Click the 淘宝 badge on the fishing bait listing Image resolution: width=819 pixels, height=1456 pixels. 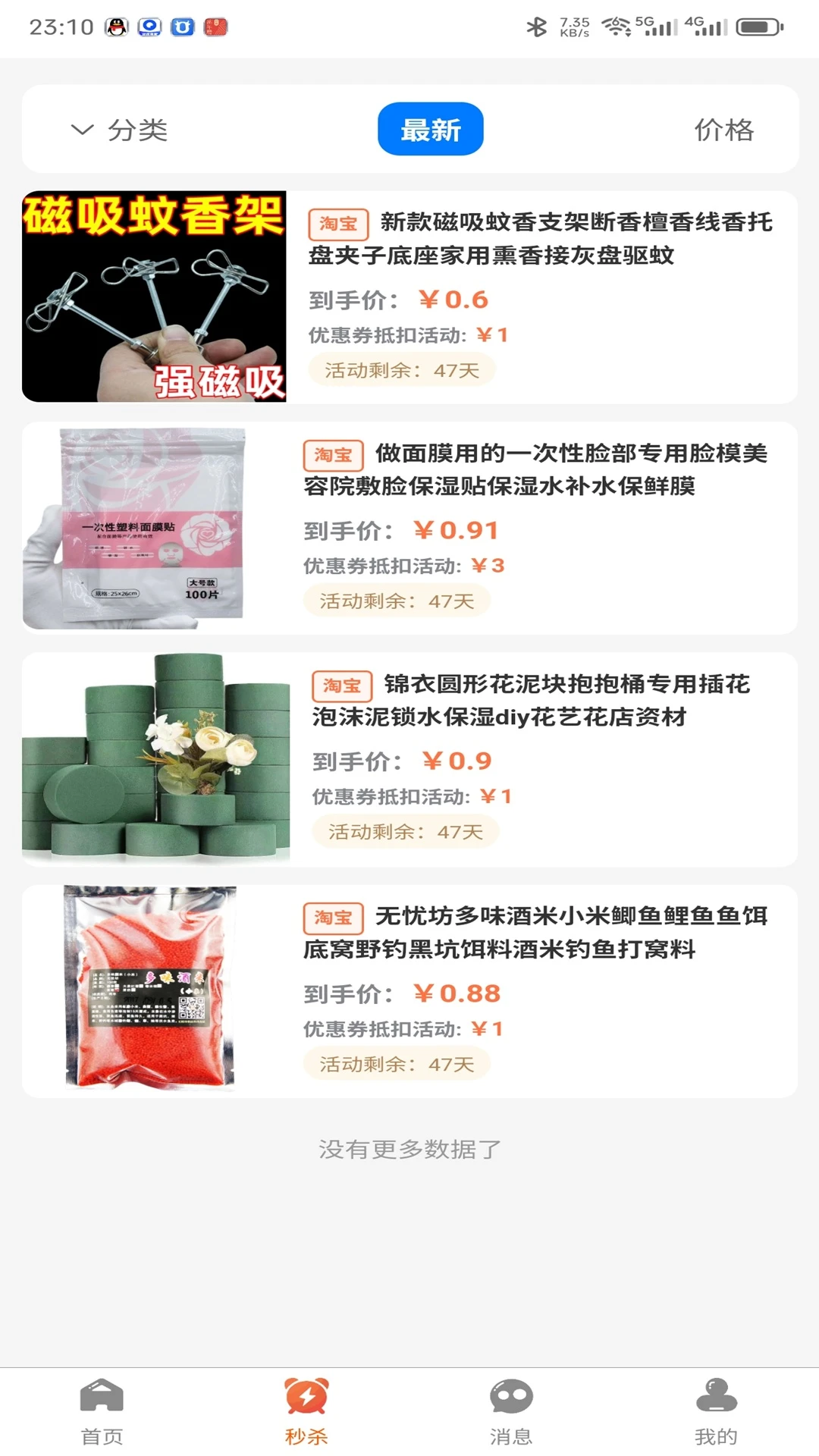pyautogui.click(x=334, y=918)
